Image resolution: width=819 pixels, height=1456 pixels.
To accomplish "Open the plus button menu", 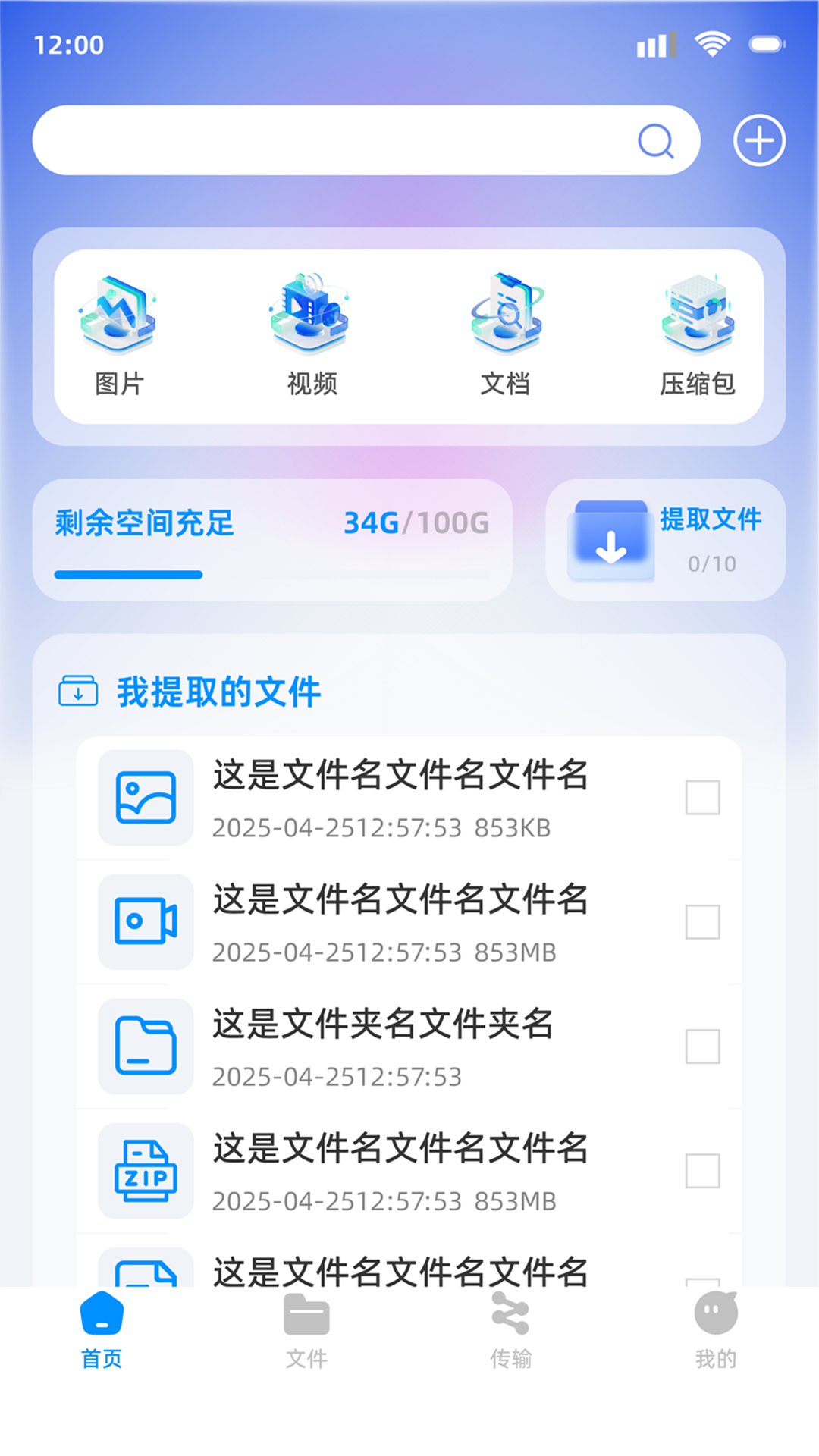I will [x=758, y=140].
